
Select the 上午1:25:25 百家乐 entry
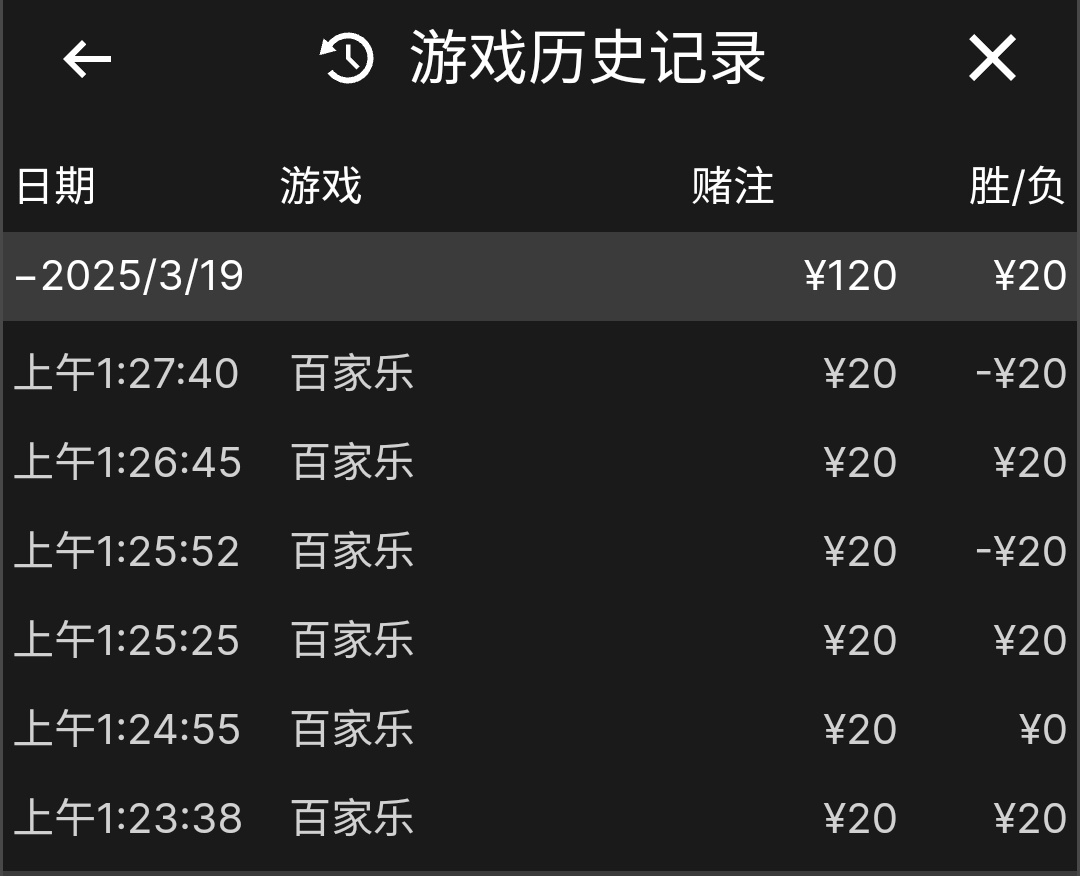(x=540, y=640)
